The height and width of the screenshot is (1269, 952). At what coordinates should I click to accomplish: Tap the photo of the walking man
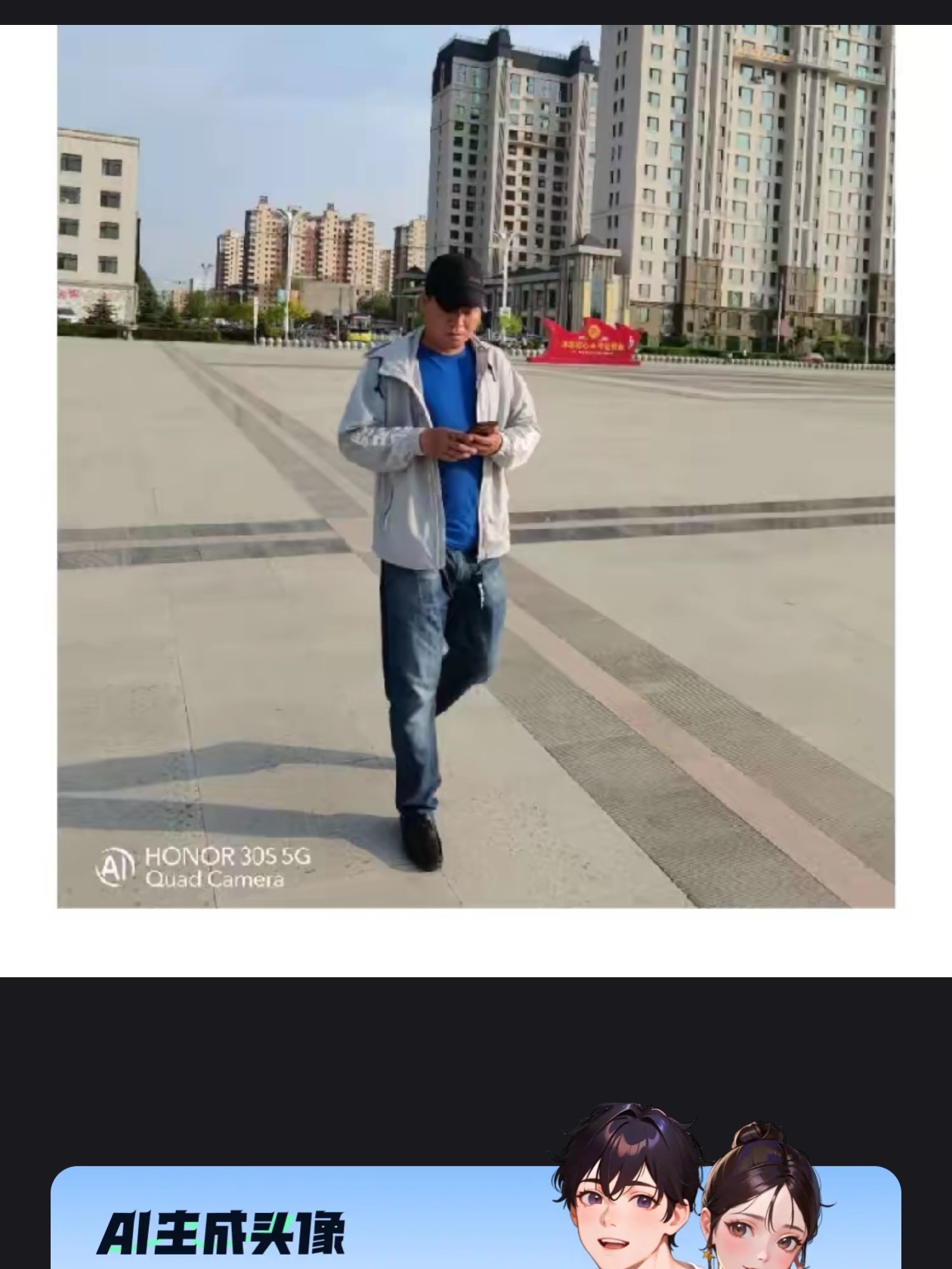(476, 466)
